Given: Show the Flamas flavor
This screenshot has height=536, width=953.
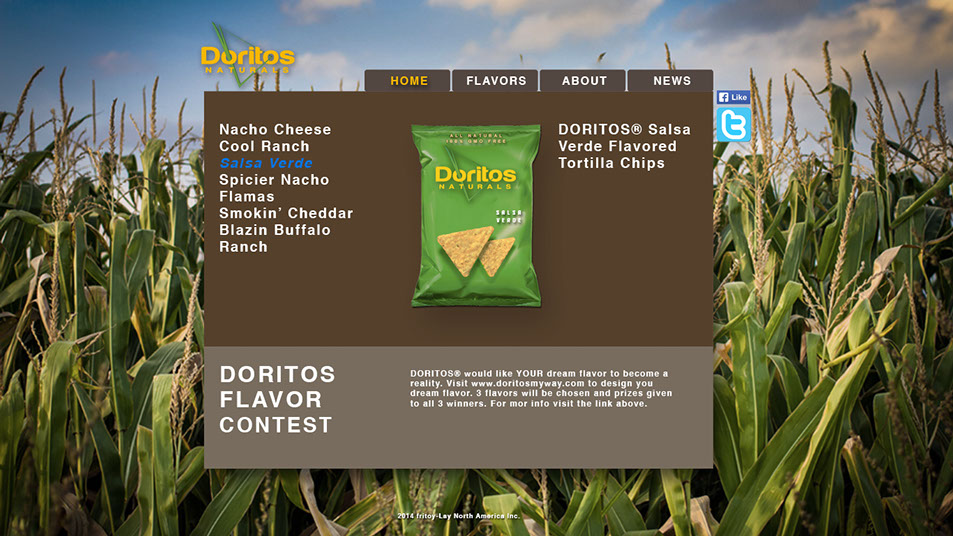Looking at the screenshot, I should click(x=247, y=197).
